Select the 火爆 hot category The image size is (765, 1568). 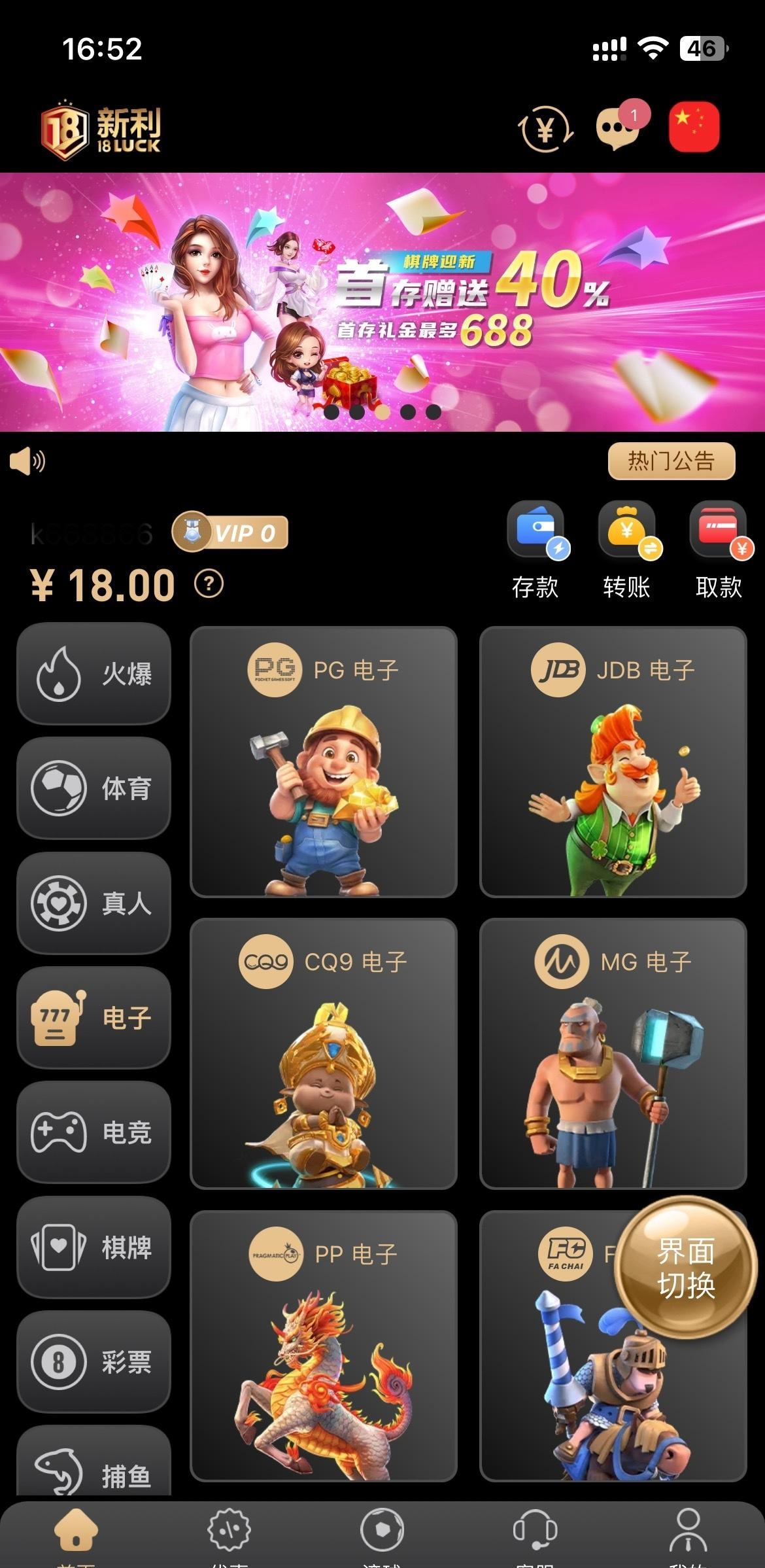(x=94, y=674)
